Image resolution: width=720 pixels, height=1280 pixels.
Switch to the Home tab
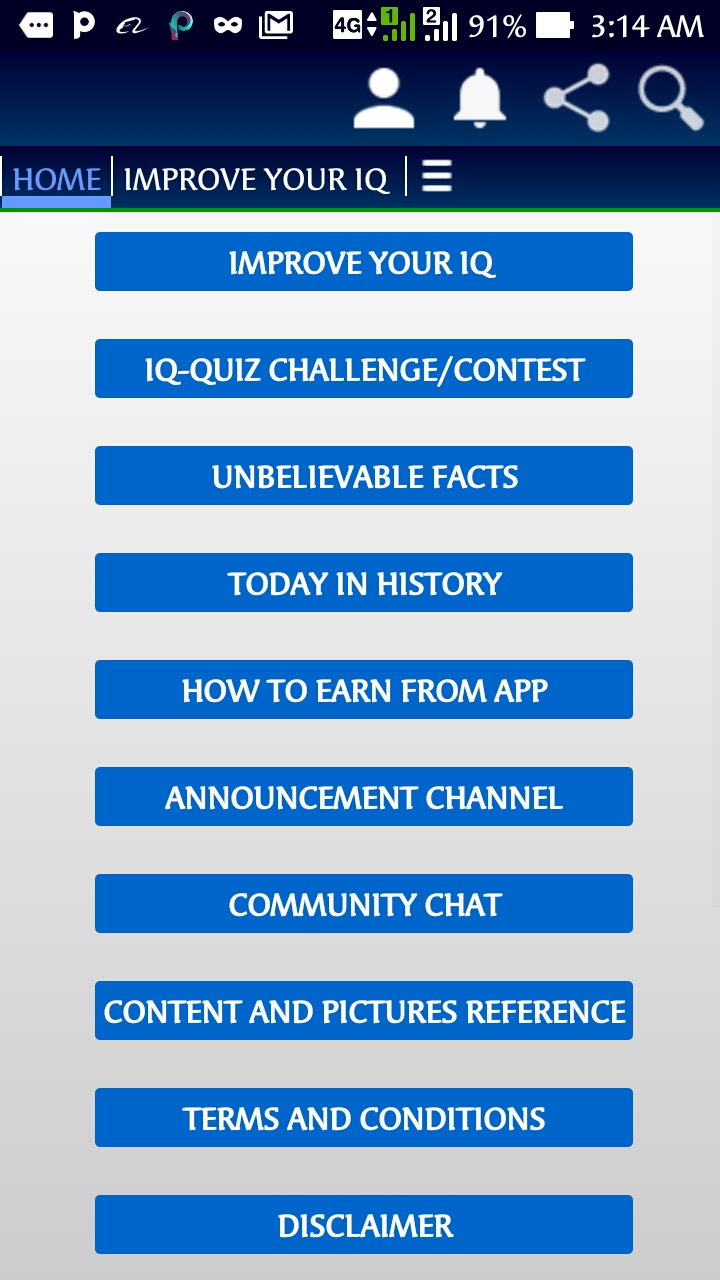[x=57, y=180]
